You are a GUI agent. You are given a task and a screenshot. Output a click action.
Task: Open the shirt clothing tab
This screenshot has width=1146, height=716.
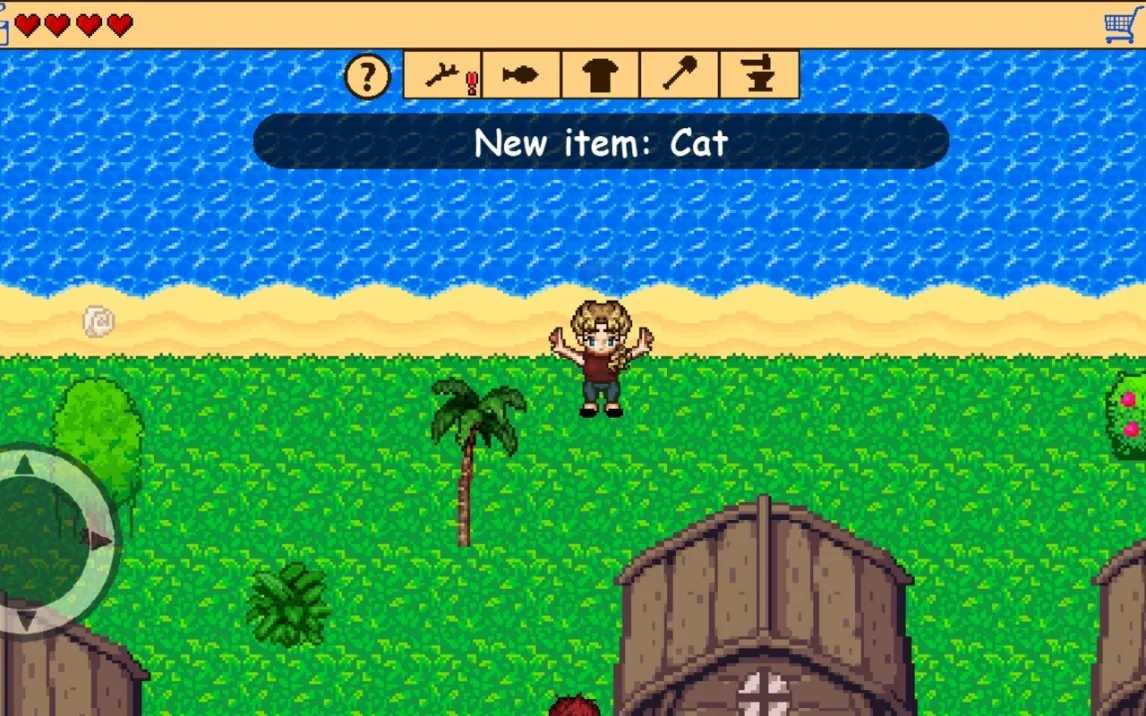pyautogui.click(x=600, y=76)
